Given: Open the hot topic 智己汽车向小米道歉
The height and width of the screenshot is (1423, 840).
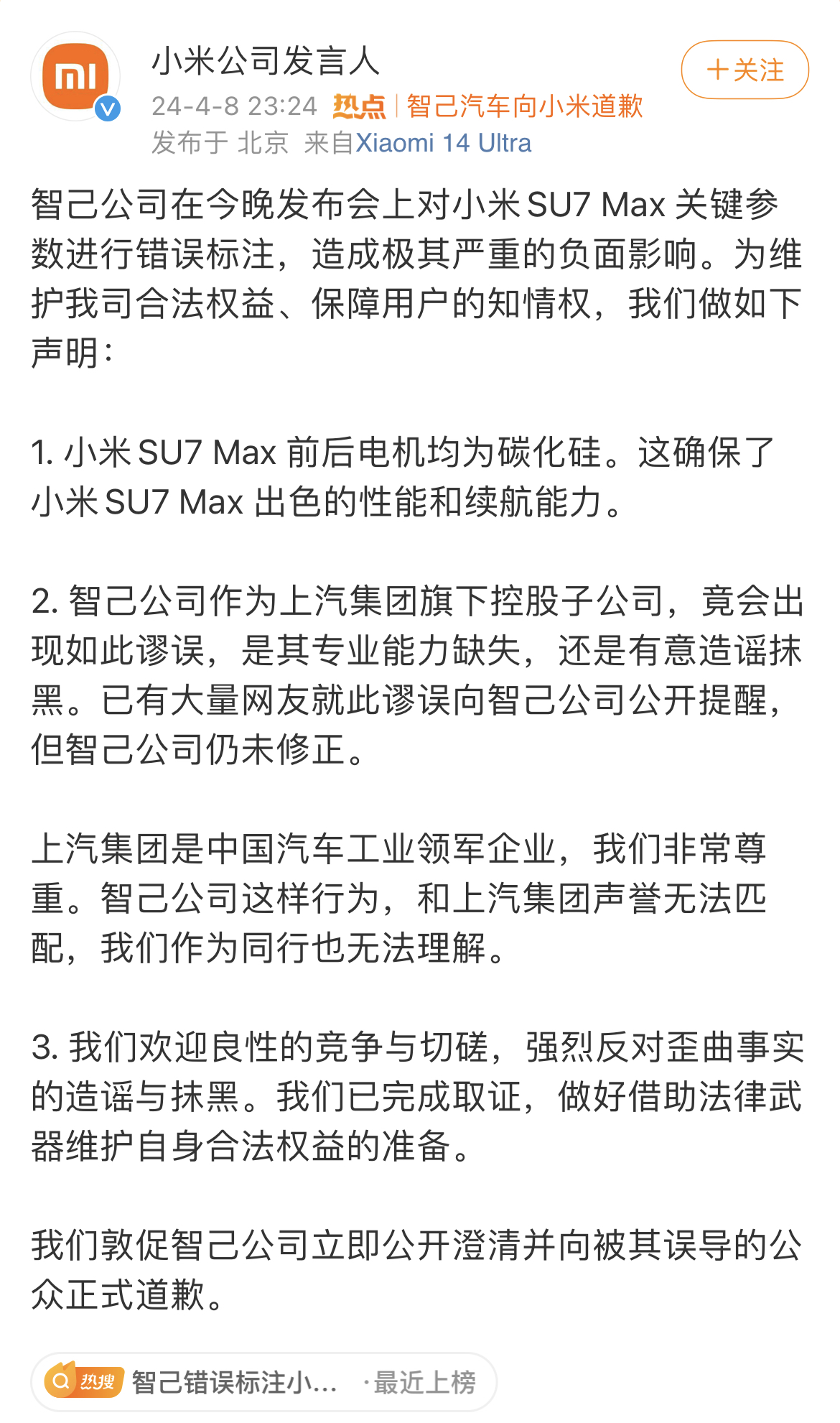Looking at the screenshot, I should [x=524, y=106].
